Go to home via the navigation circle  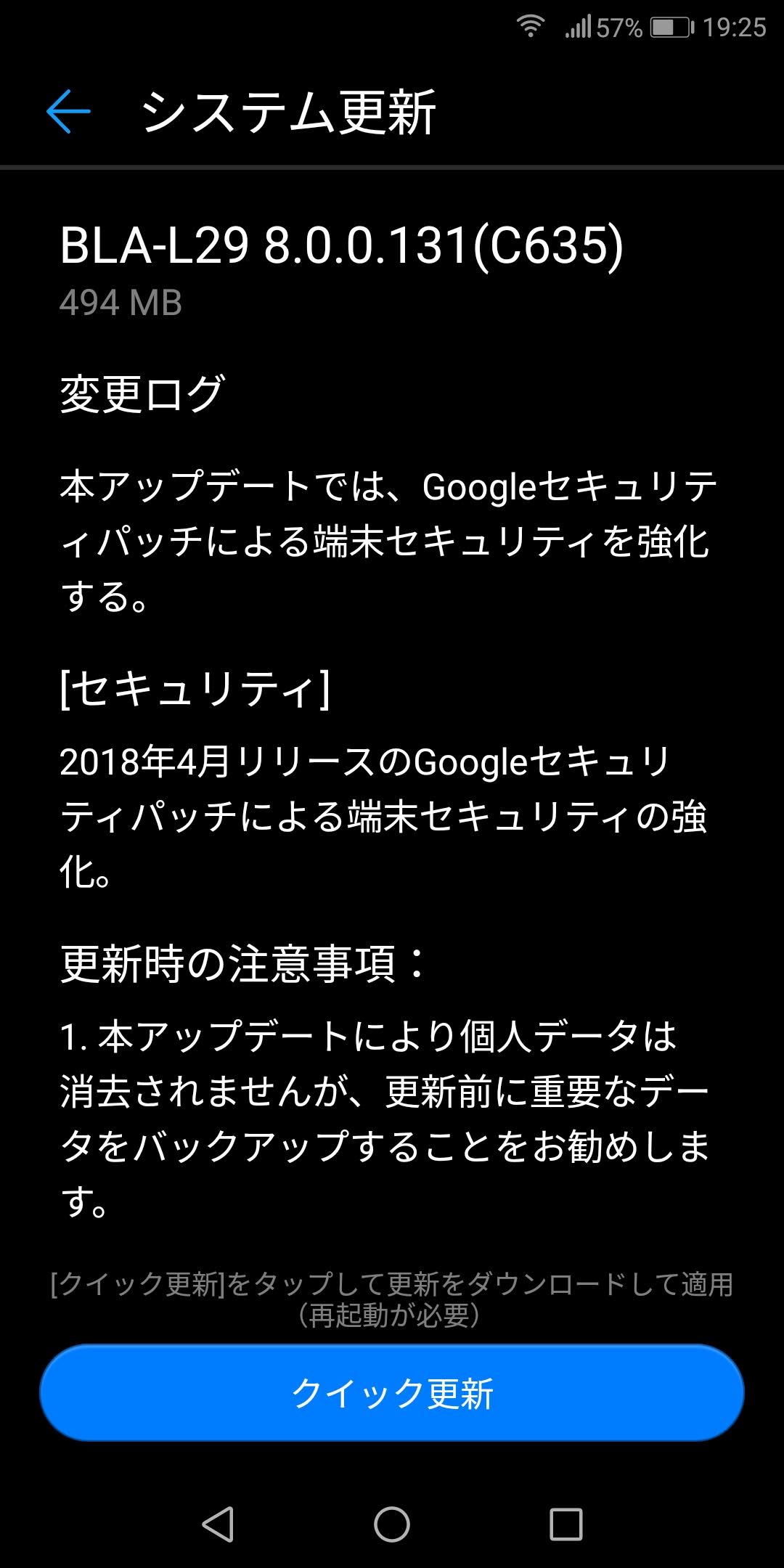392,1523
